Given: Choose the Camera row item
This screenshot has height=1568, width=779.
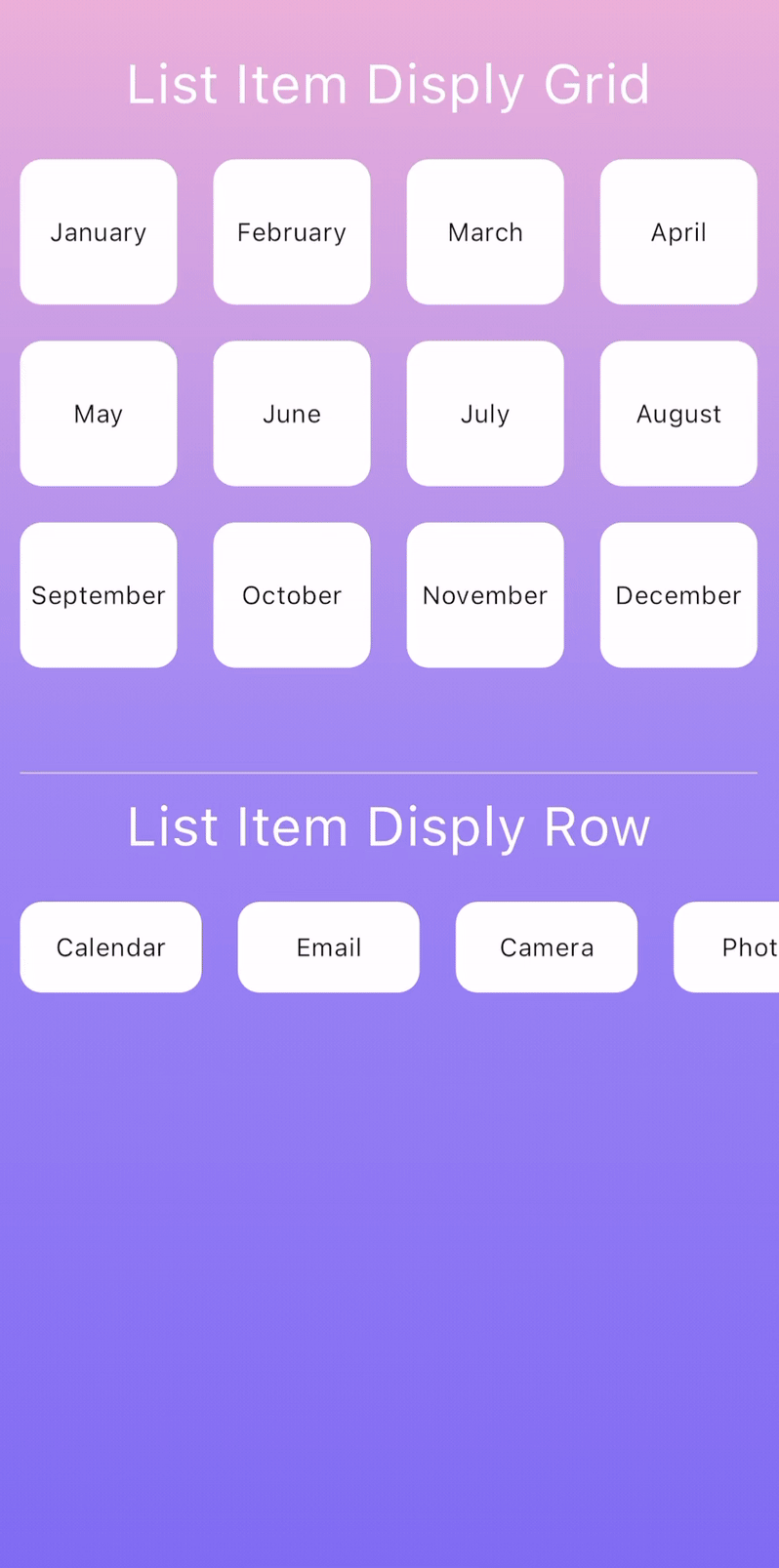Looking at the screenshot, I should pyautogui.click(x=547, y=947).
